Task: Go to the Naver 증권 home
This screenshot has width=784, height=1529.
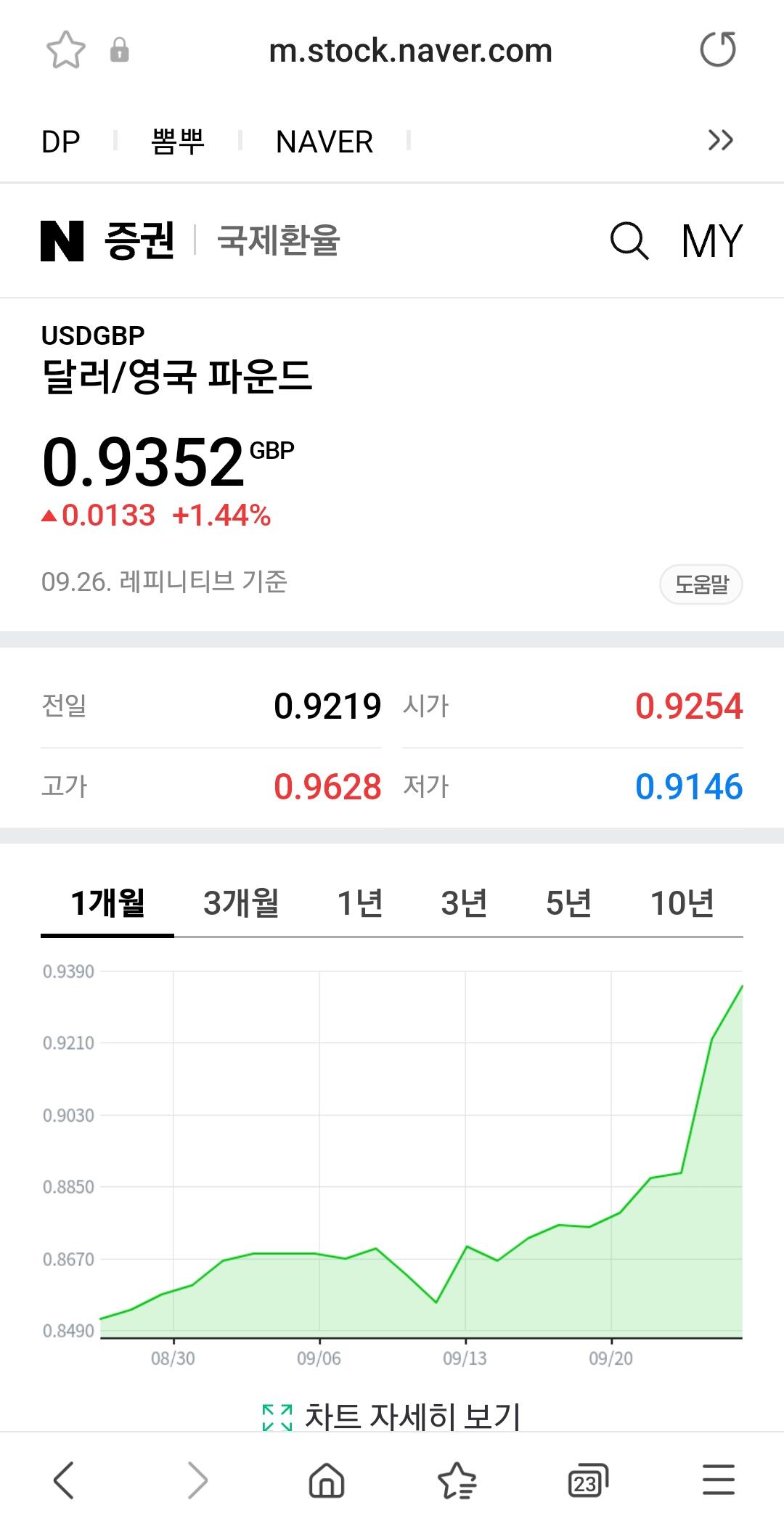Action: pos(107,240)
